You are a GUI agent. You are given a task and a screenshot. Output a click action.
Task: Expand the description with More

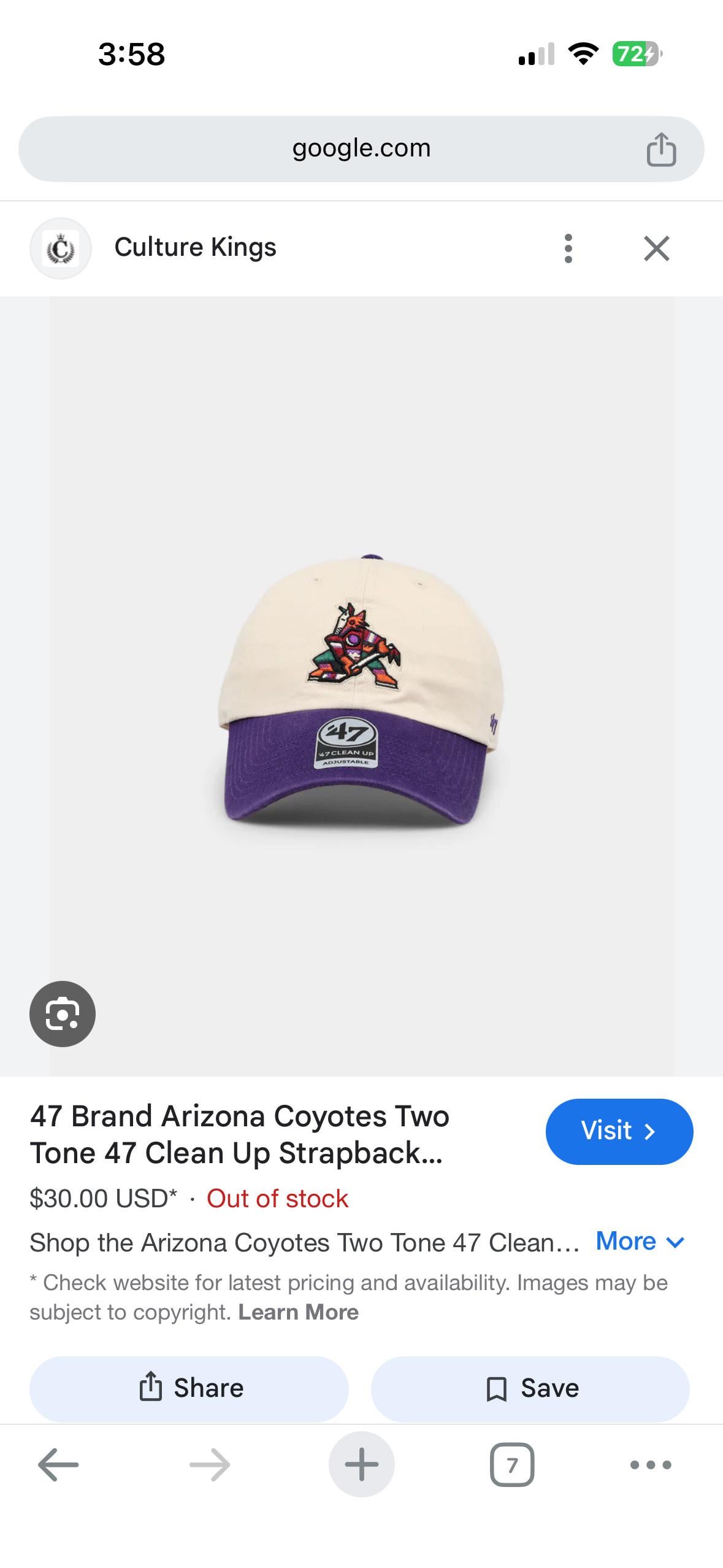[640, 1241]
